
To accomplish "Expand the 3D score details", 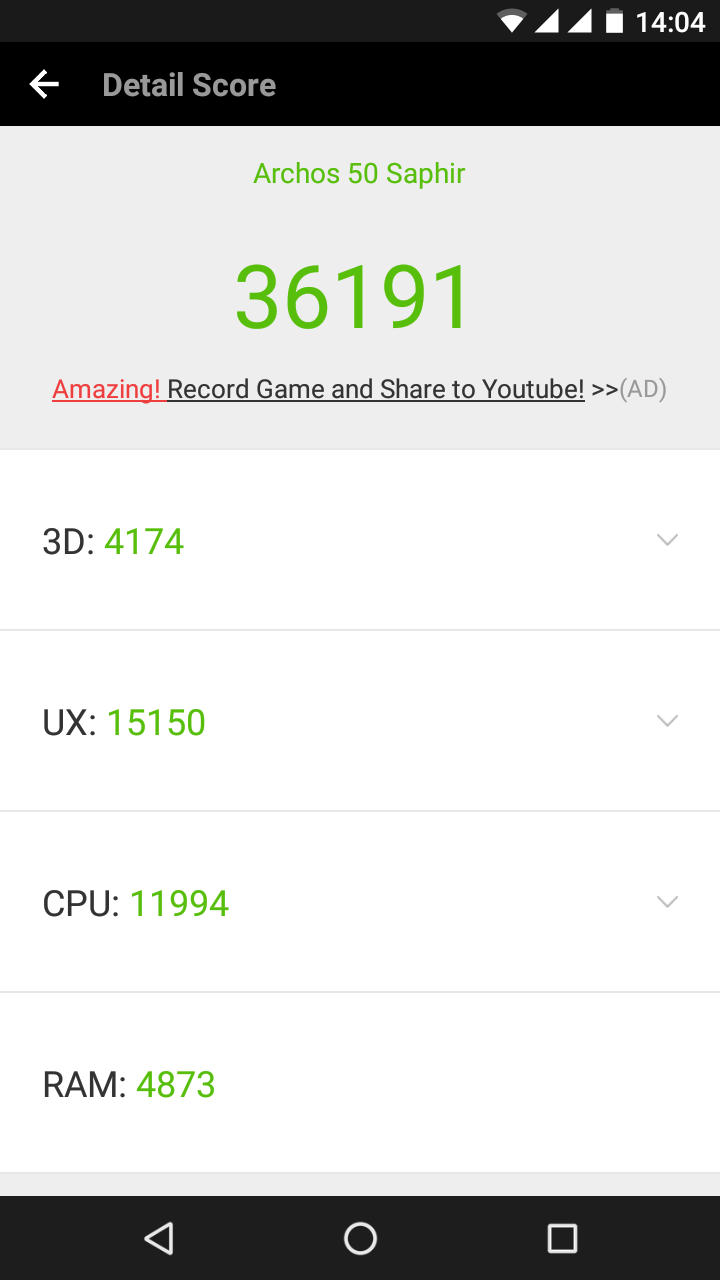I will [667, 540].
